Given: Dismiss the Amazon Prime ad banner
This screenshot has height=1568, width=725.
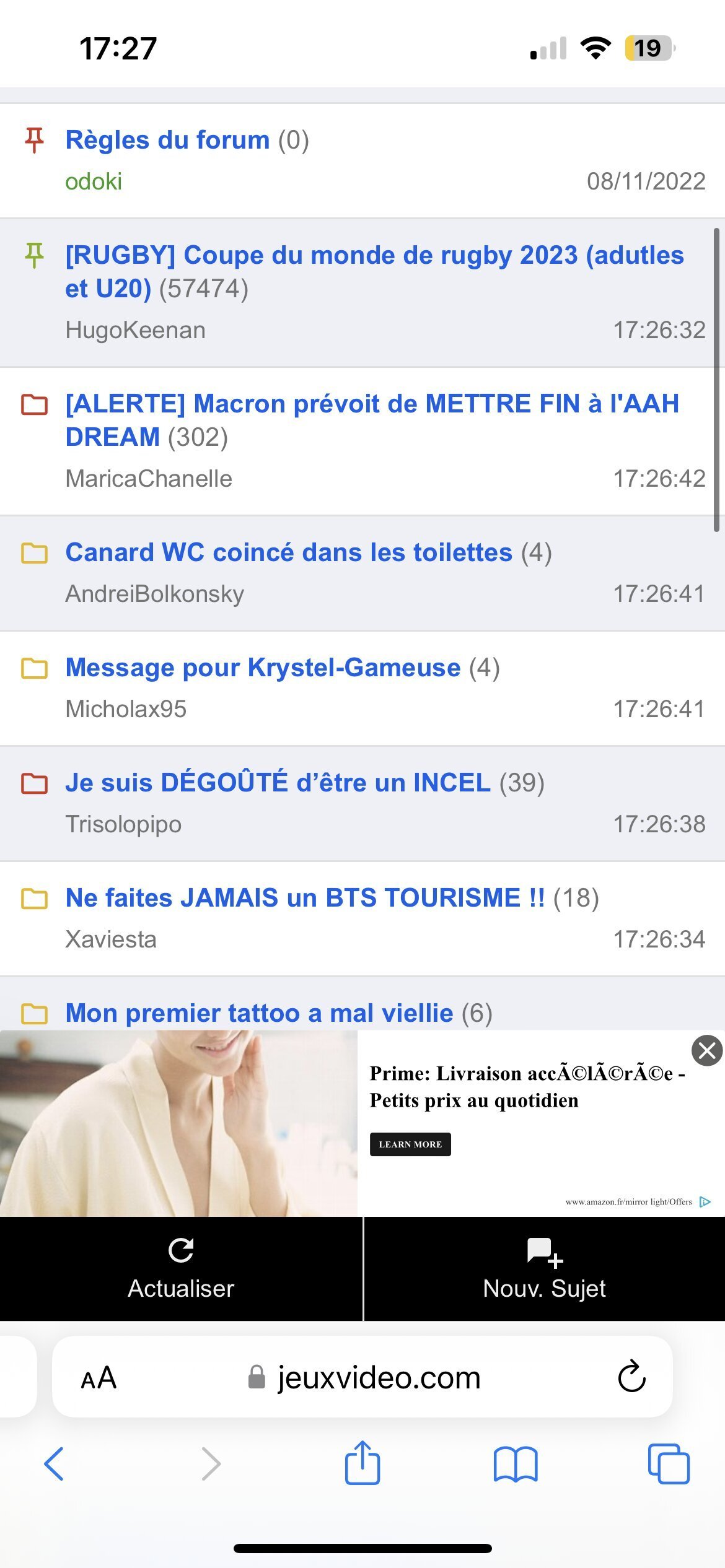Looking at the screenshot, I should [706, 1050].
